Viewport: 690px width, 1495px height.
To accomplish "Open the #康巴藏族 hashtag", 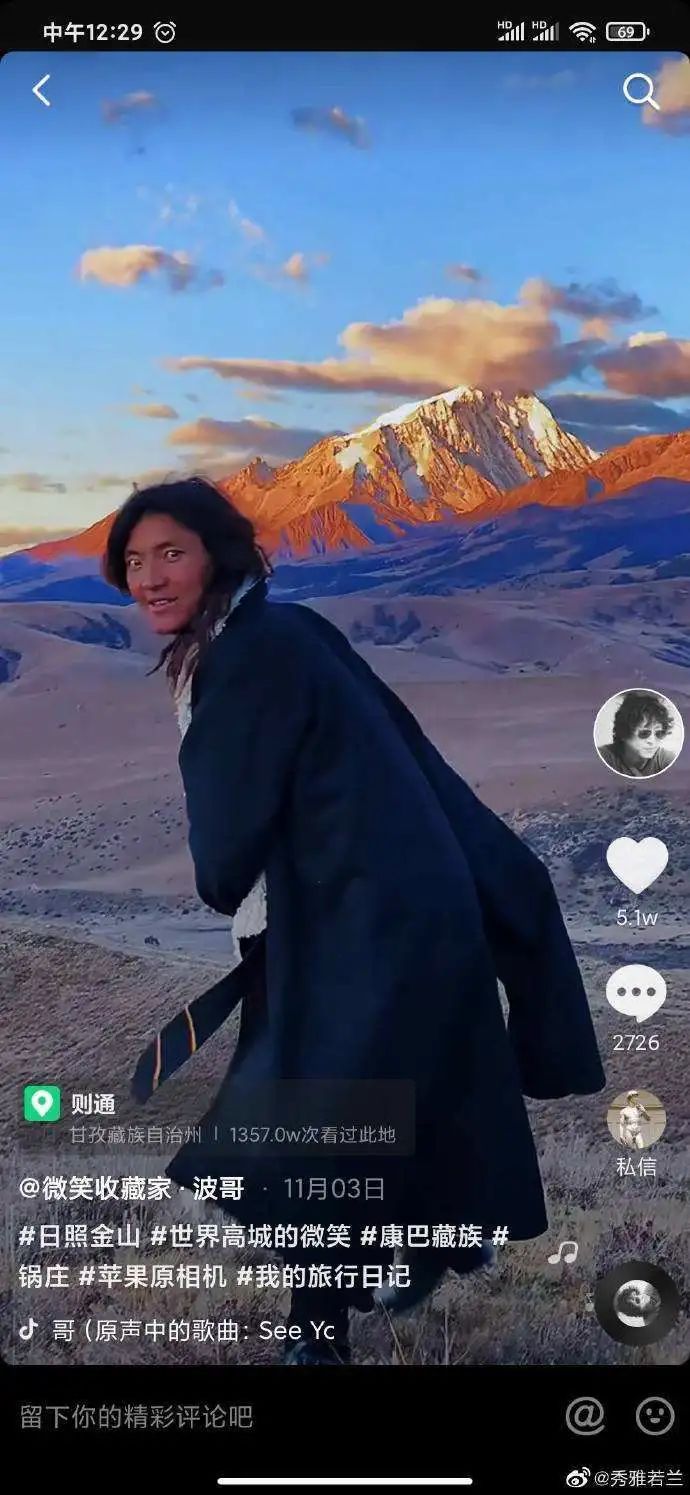I will point(422,1236).
